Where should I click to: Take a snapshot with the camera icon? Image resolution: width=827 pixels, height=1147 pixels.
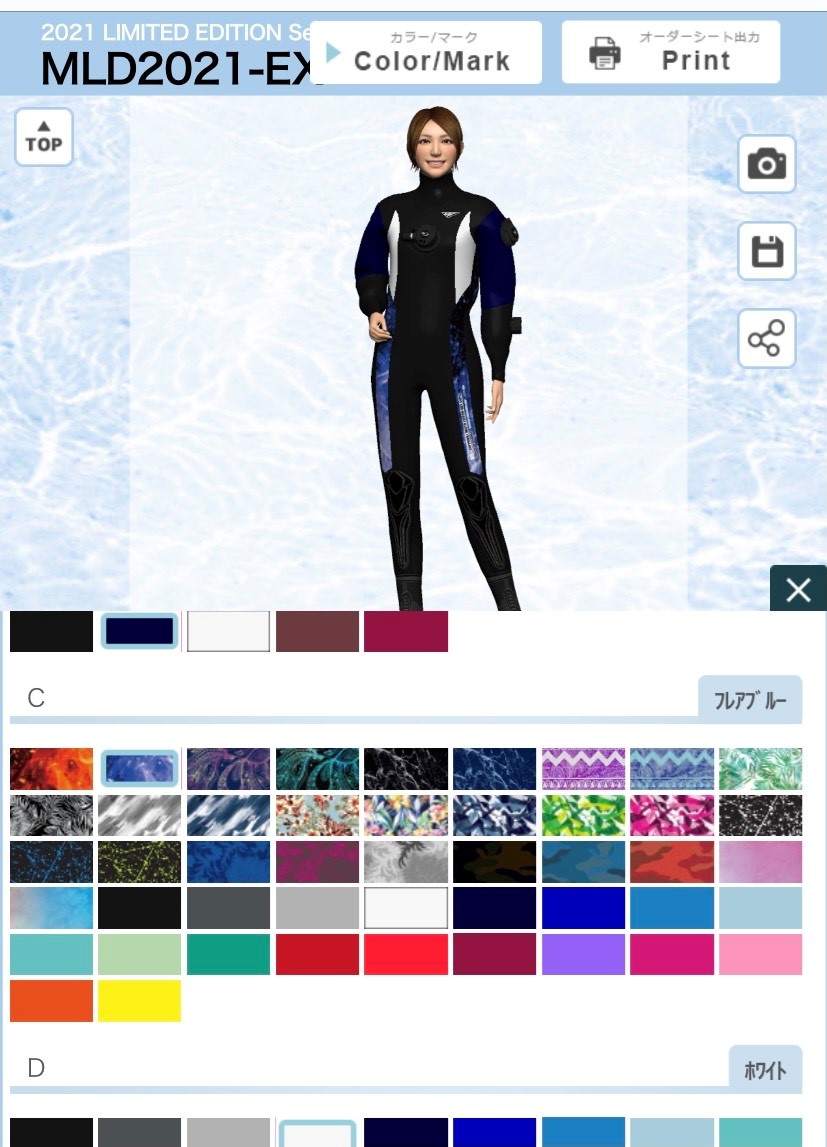767,164
